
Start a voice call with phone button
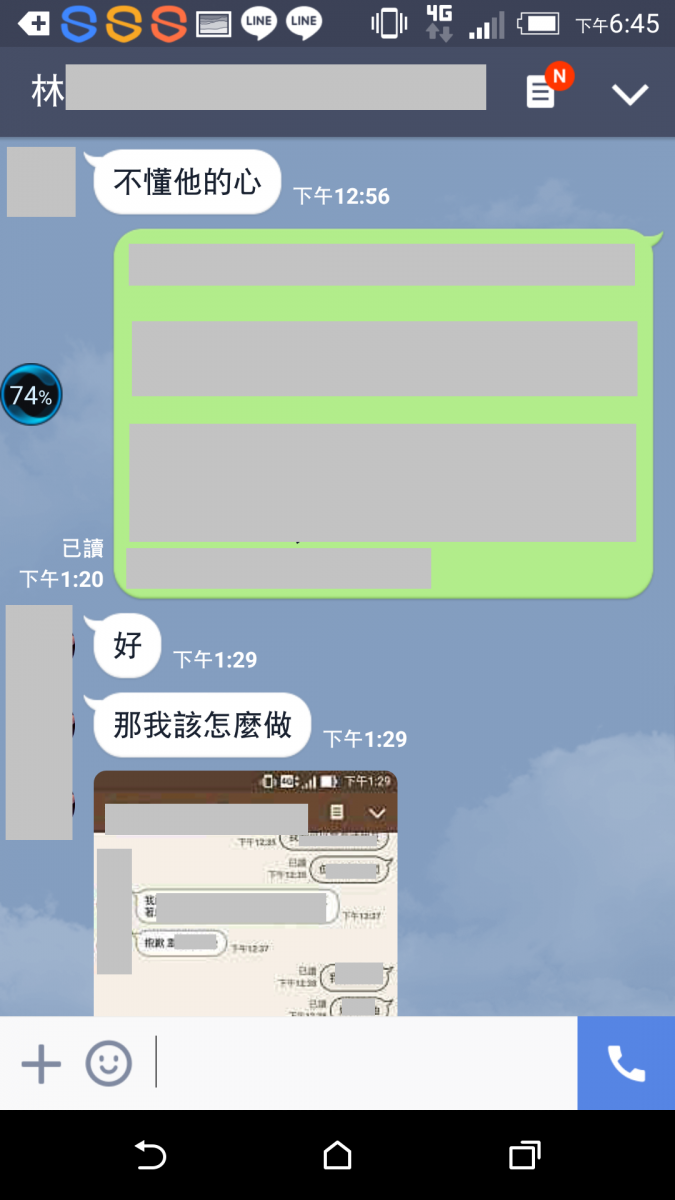[x=626, y=1063]
